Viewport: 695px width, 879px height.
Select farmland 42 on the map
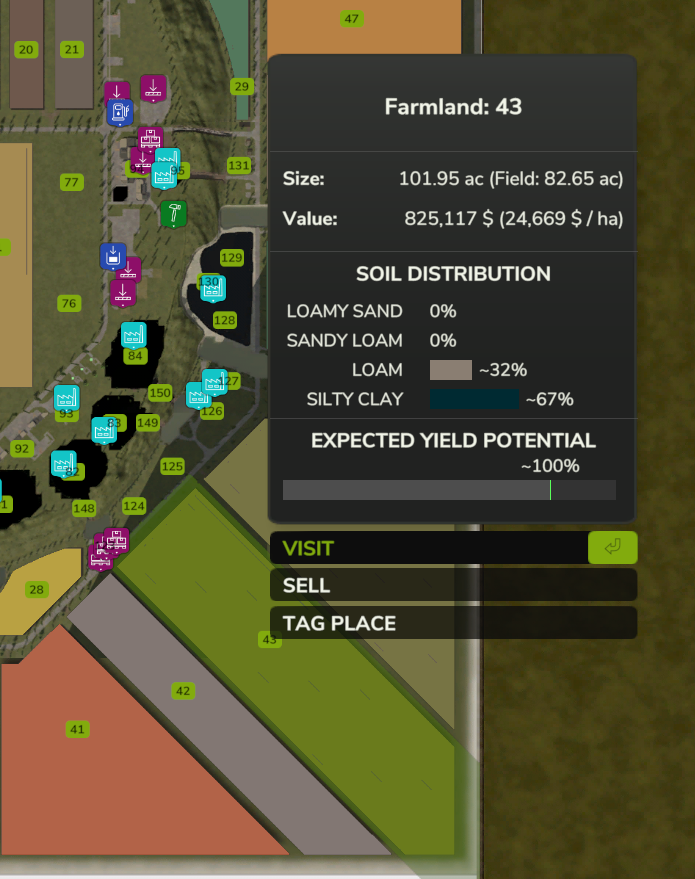[182, 691]
